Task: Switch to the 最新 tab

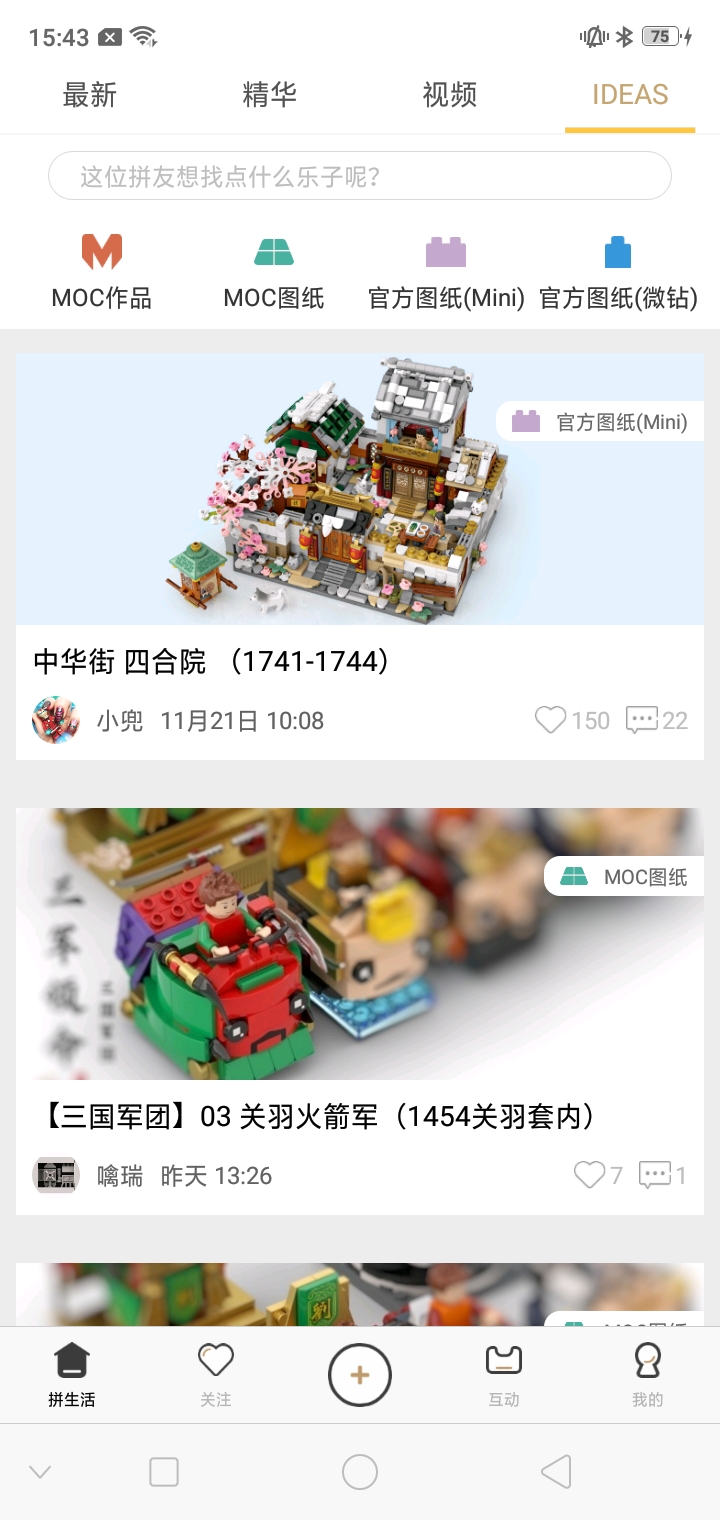Action: (x=90, y=95)
